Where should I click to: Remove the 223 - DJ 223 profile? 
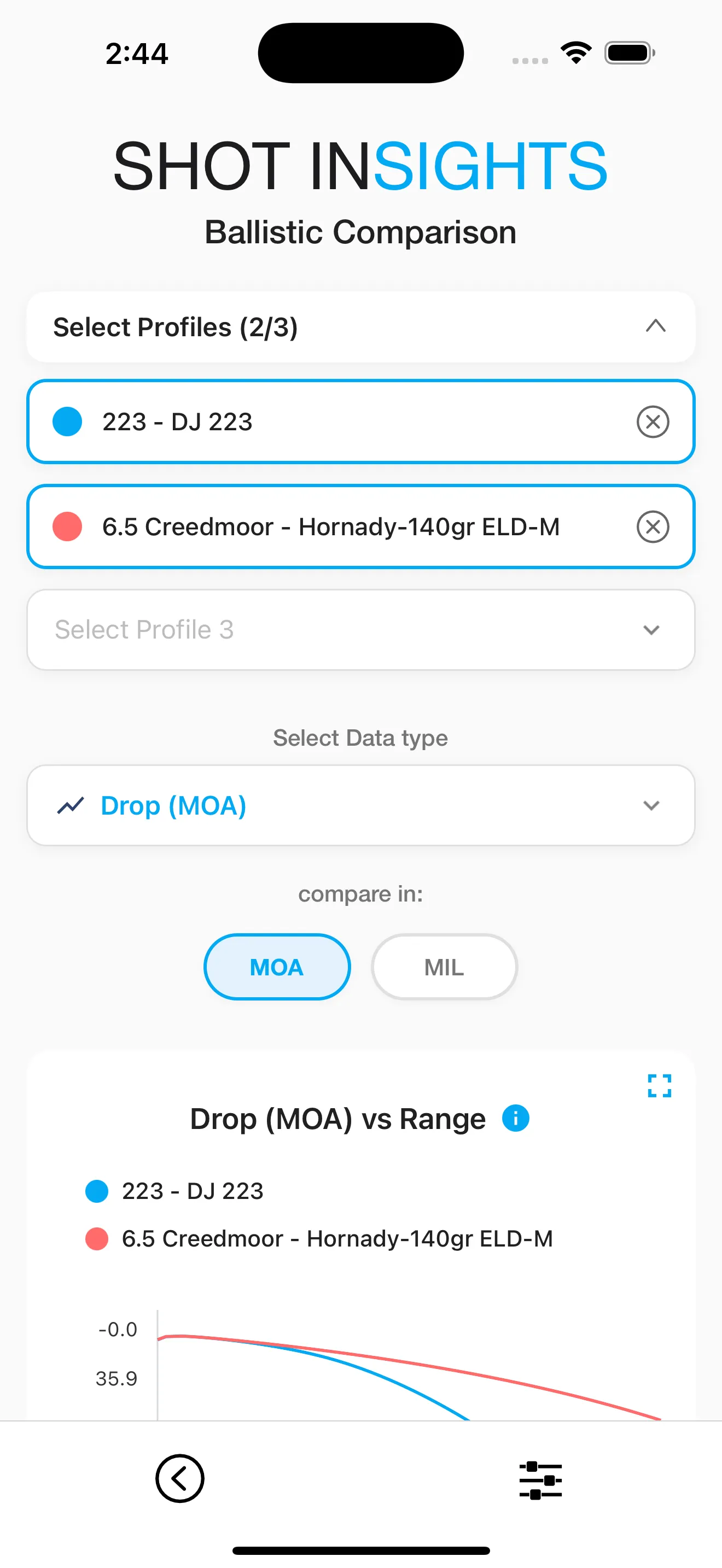click(653, 422)
